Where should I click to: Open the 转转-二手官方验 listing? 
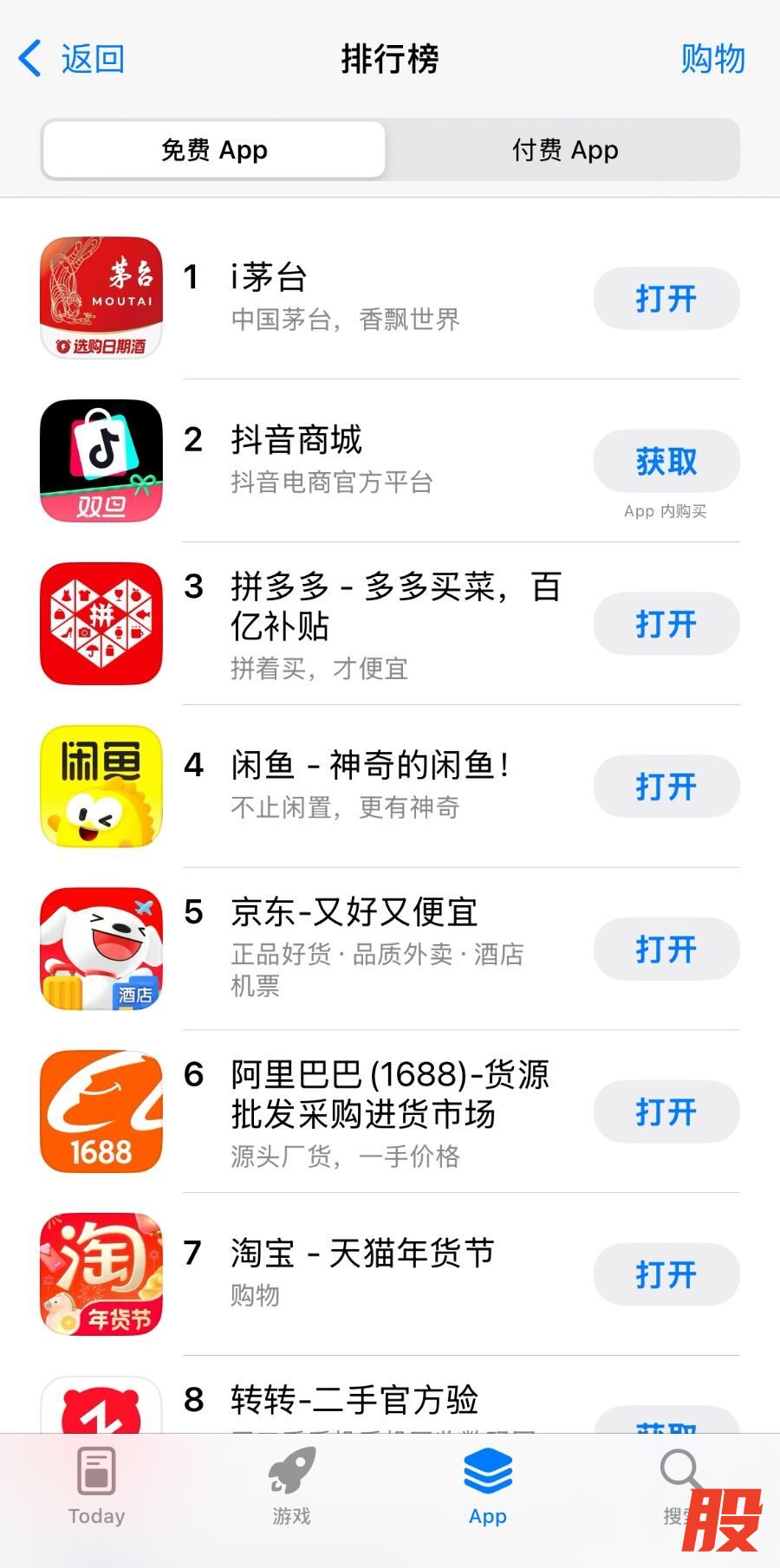click(355, 1400)
